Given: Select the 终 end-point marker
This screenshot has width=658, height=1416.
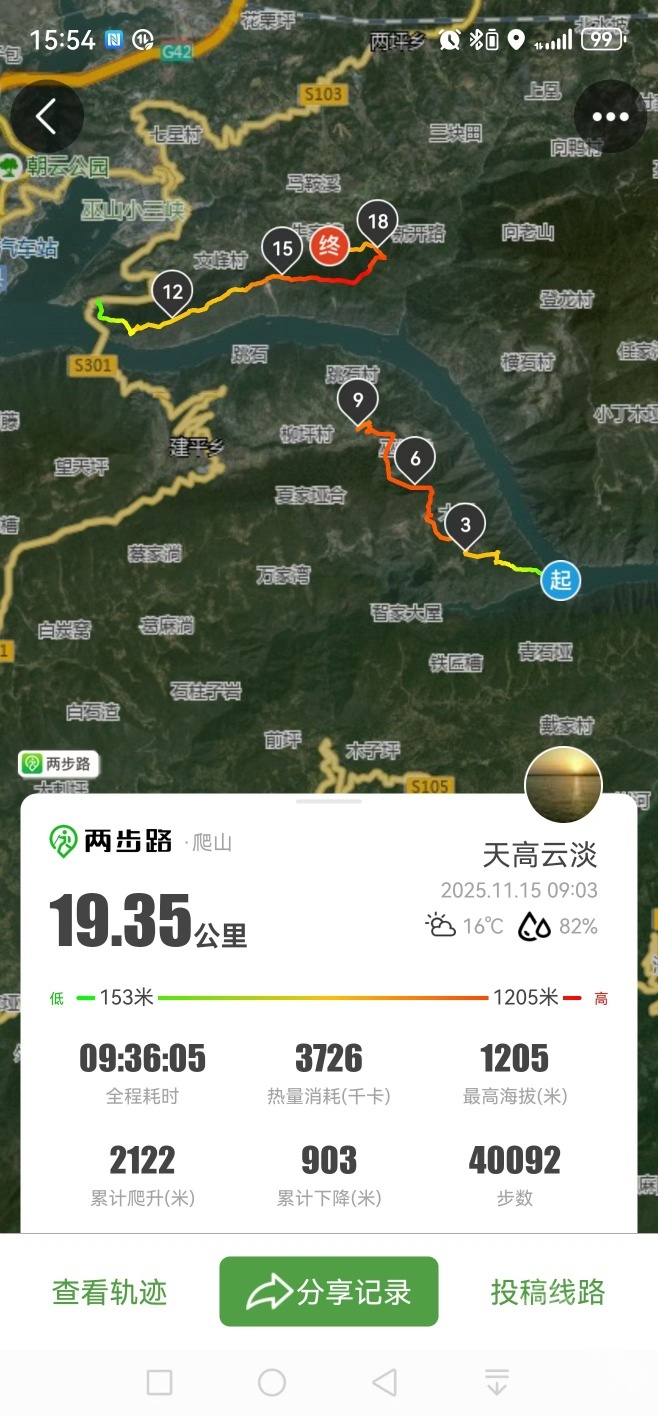Looking at the screenshot, I should click(328, 245).
